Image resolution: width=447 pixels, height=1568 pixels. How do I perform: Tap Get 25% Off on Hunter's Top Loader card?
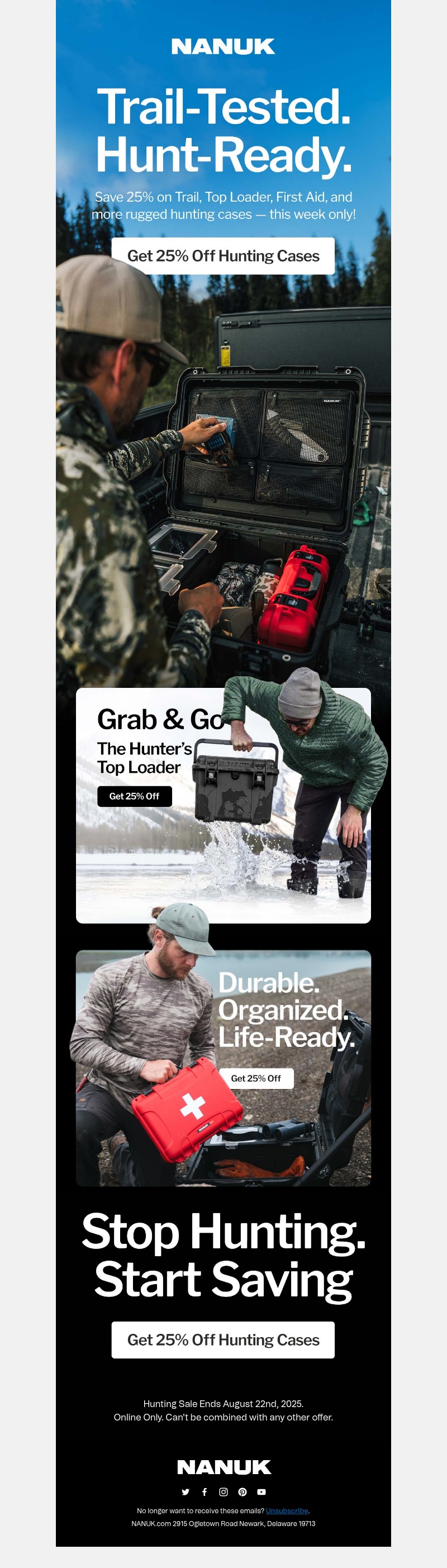tap(135, 796)
